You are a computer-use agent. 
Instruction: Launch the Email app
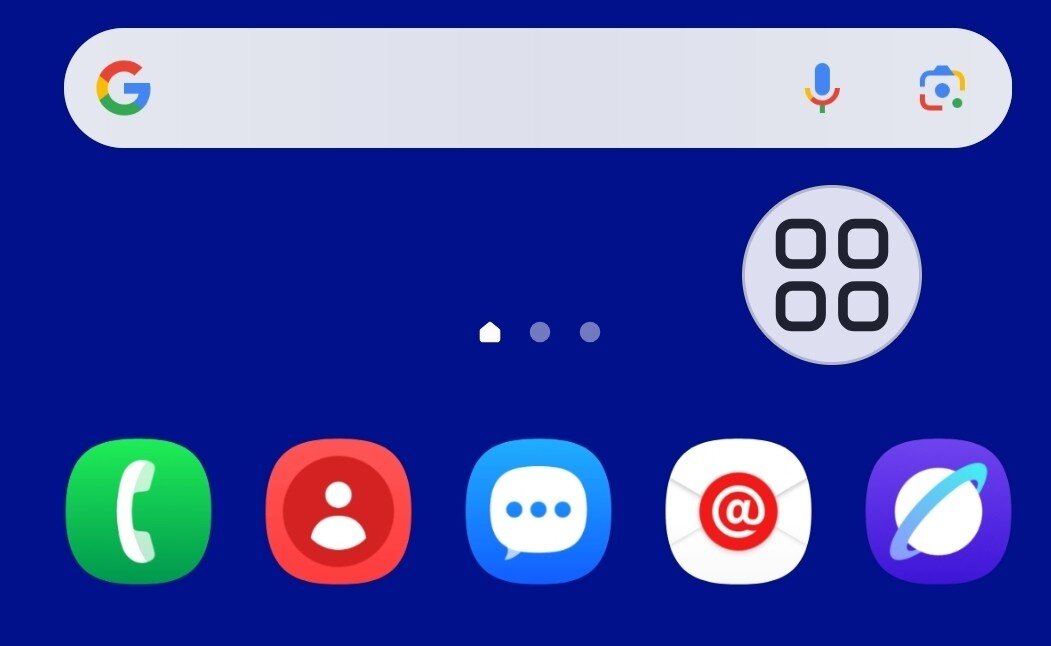[738, 511]
